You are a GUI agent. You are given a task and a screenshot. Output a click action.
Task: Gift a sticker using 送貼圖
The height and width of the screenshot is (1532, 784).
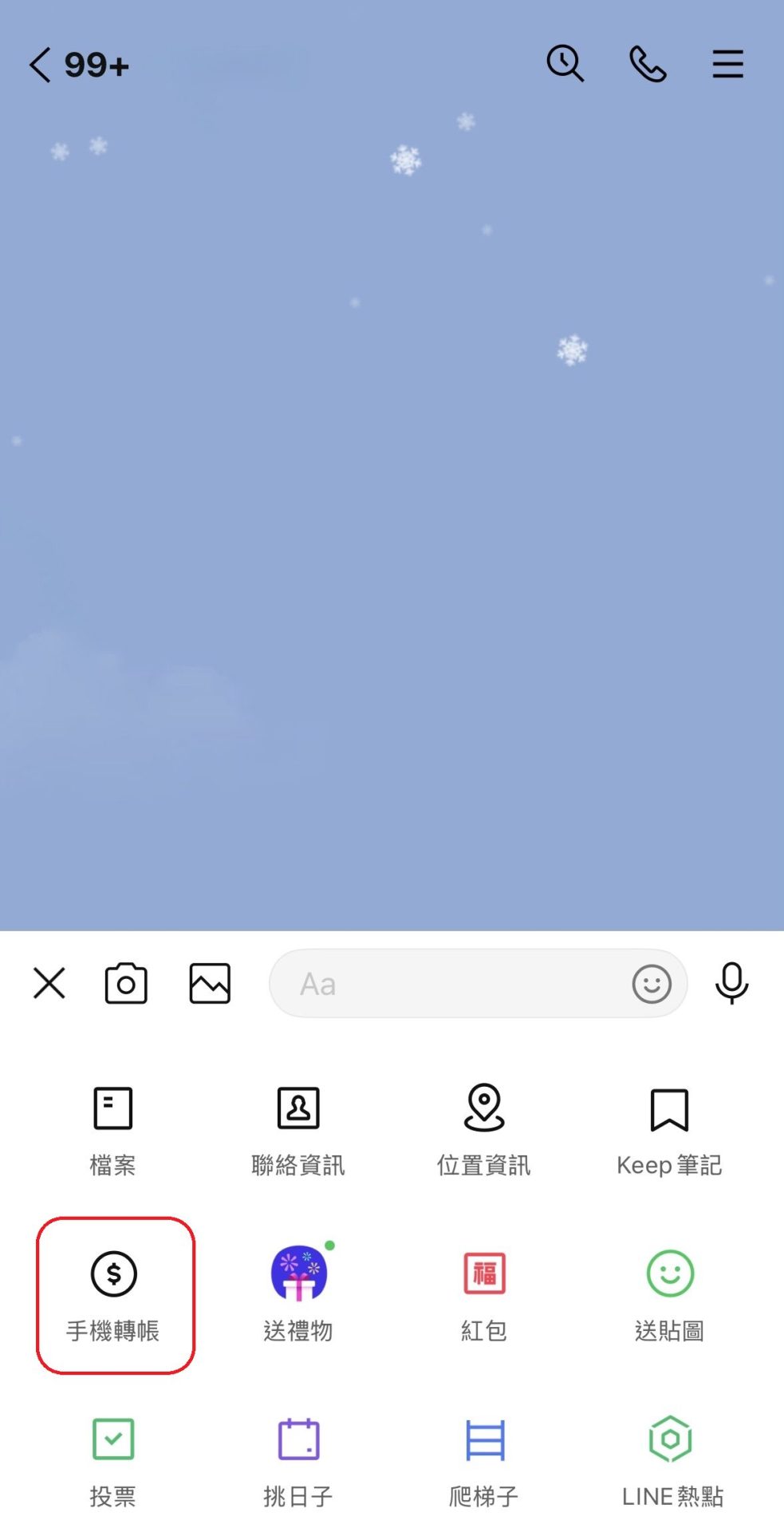669,1294
